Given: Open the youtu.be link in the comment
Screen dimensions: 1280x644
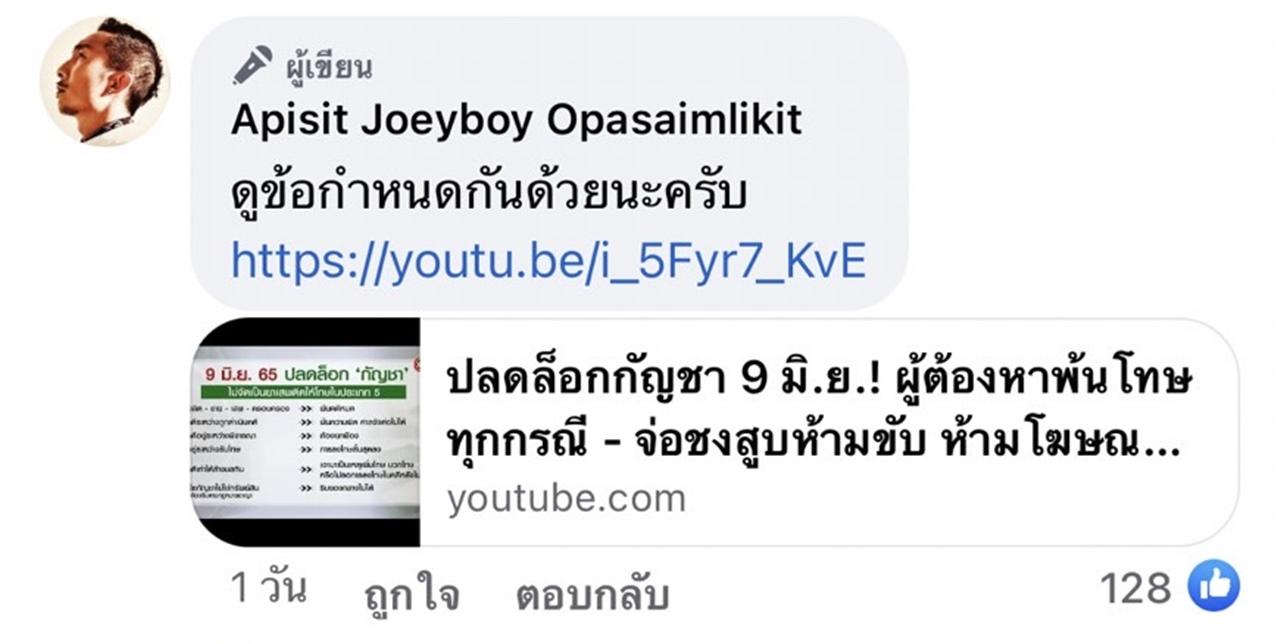Looking at the screenshot, I should coord(548,261).
